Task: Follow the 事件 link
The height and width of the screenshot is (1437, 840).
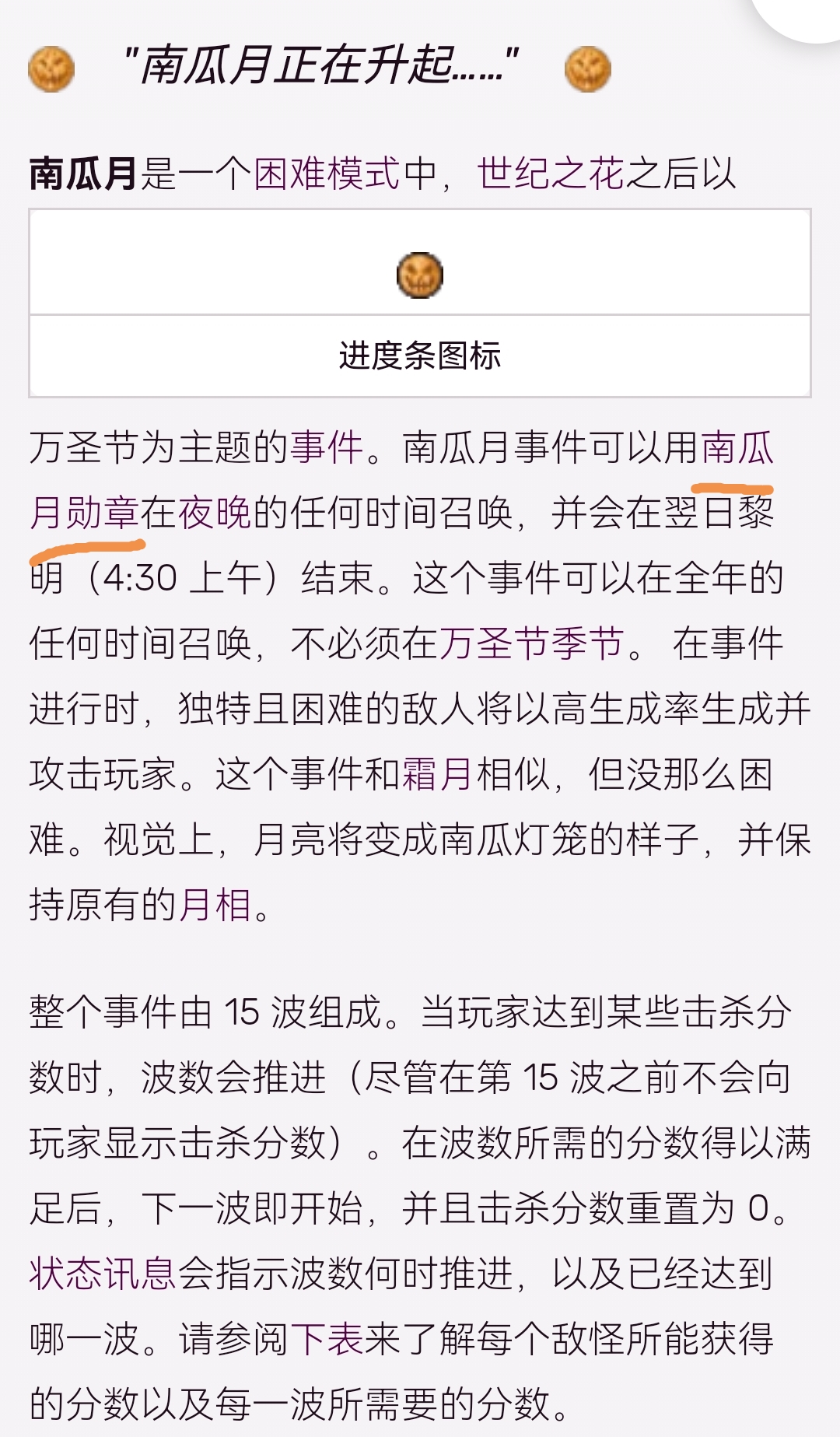Action: 327,448
